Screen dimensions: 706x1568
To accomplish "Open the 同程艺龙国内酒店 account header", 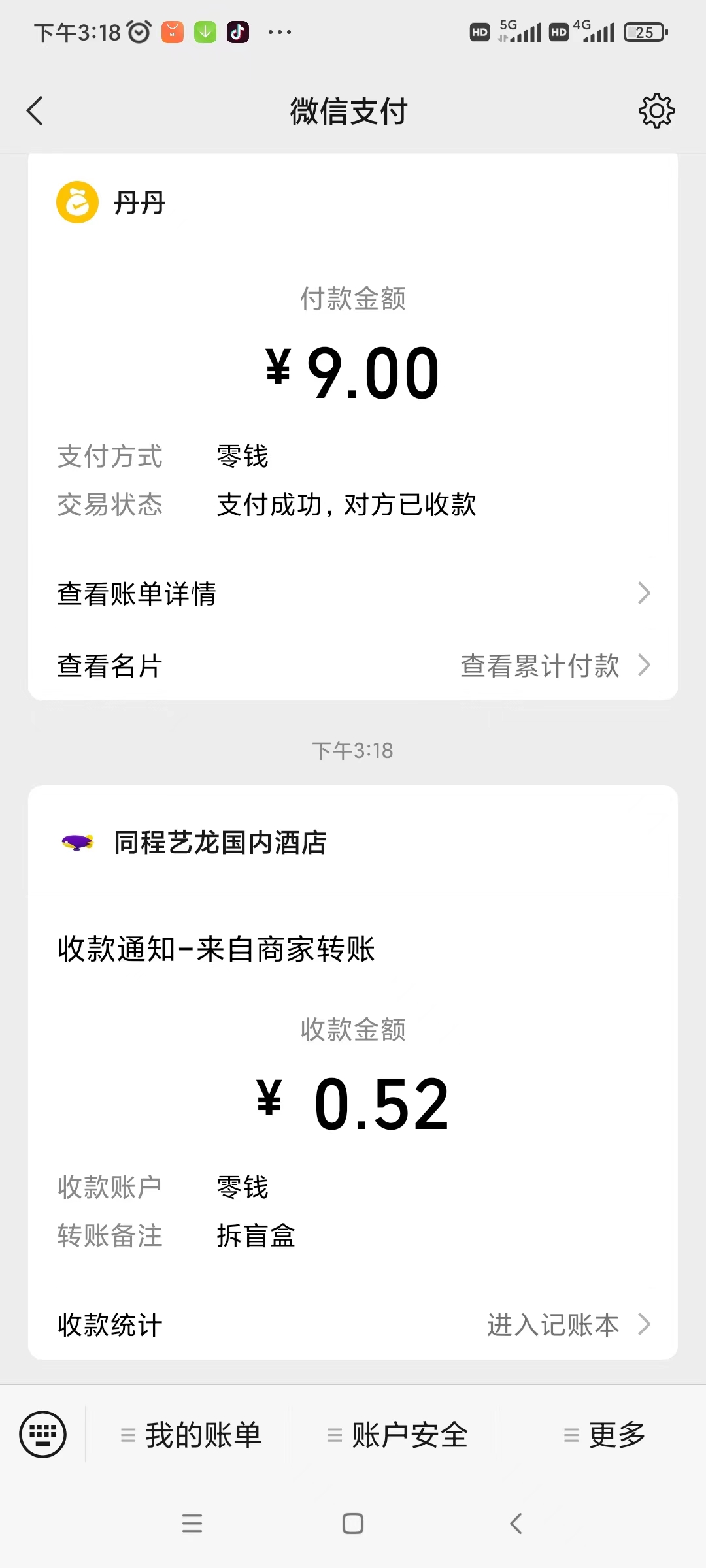I will pyautogui.click(x=353, y=842).
